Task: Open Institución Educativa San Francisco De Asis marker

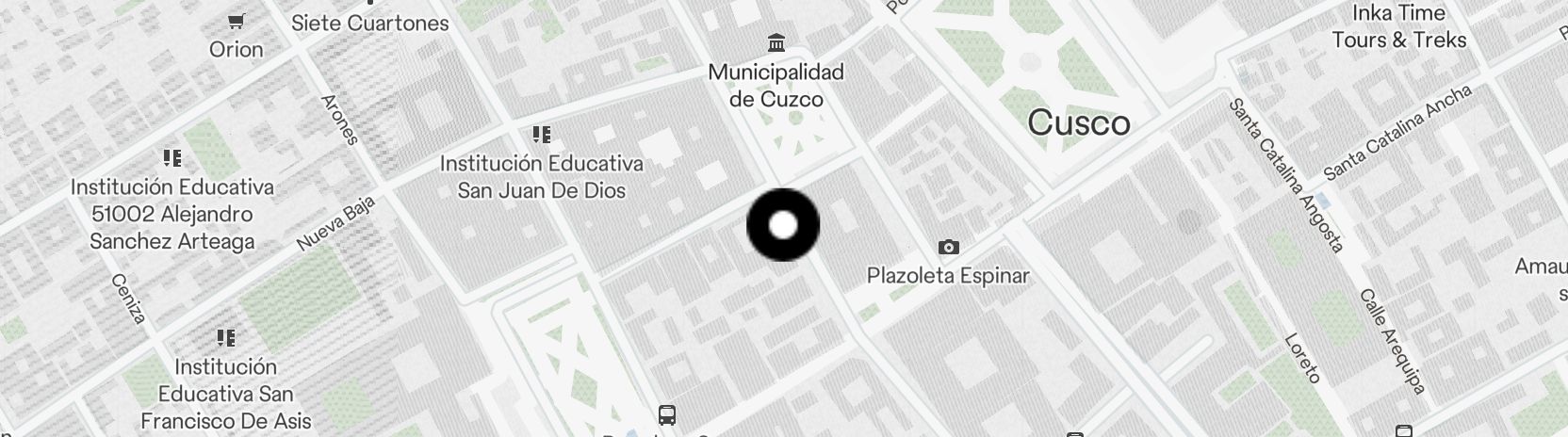Action: pos(225,337)
